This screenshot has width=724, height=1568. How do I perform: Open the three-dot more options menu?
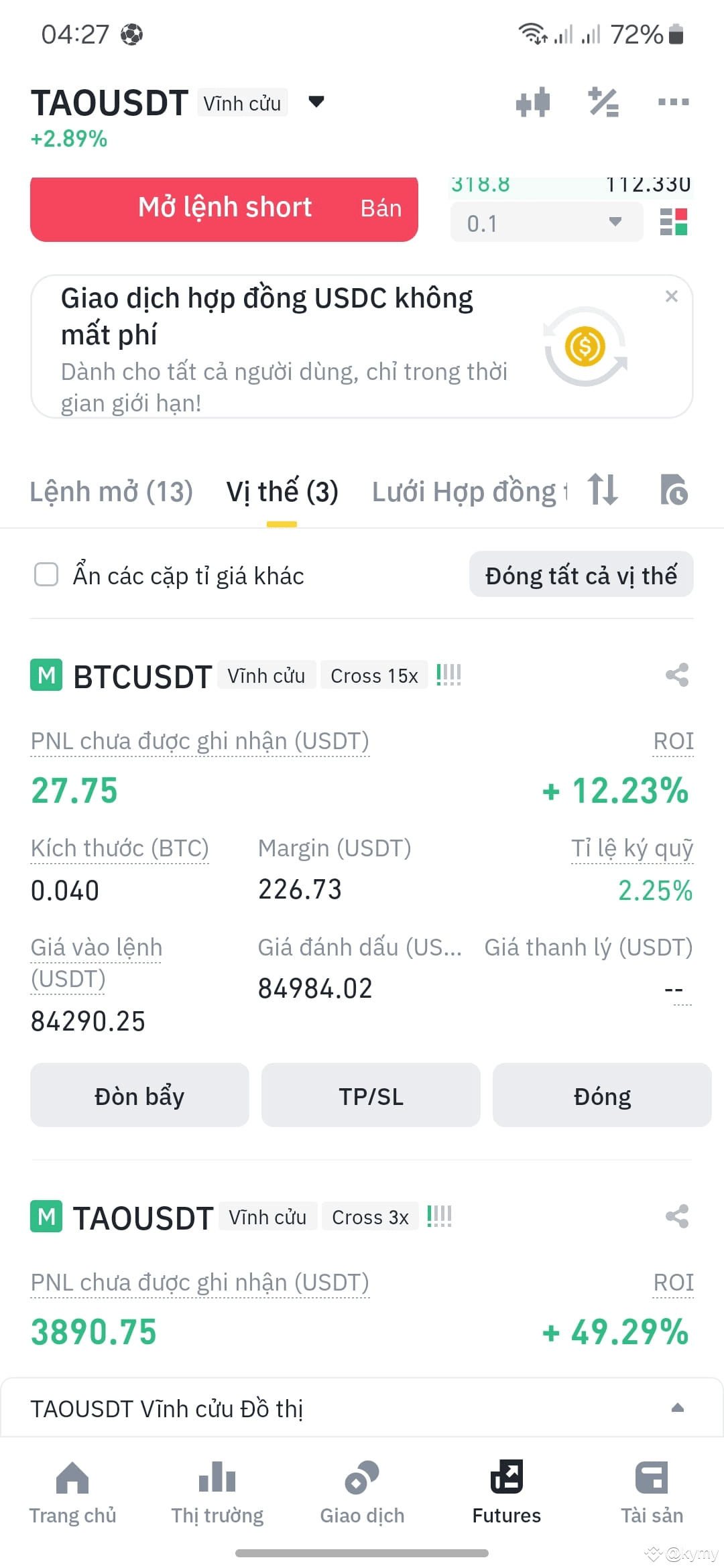673,102
